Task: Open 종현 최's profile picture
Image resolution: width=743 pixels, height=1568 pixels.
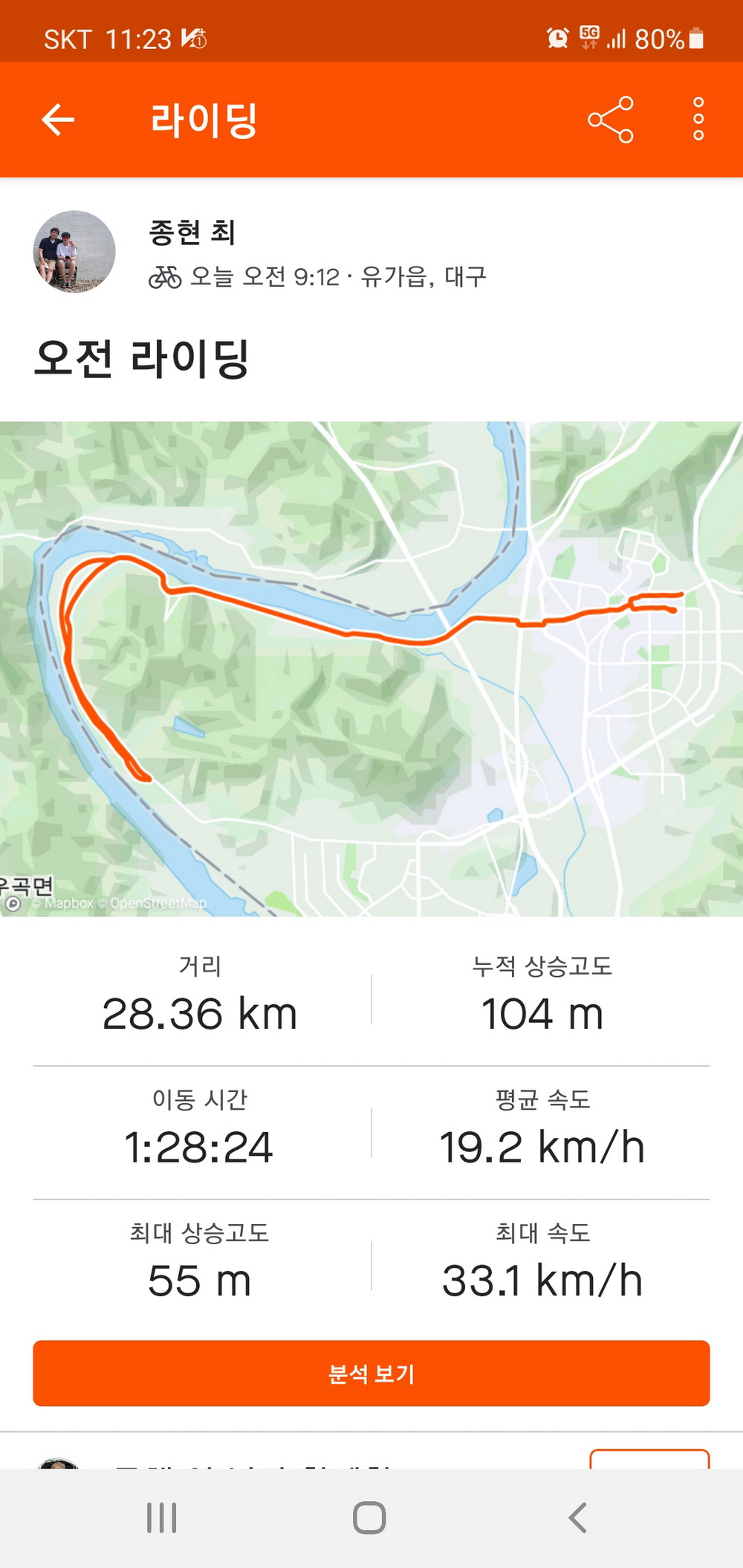Action: (74, 251)
